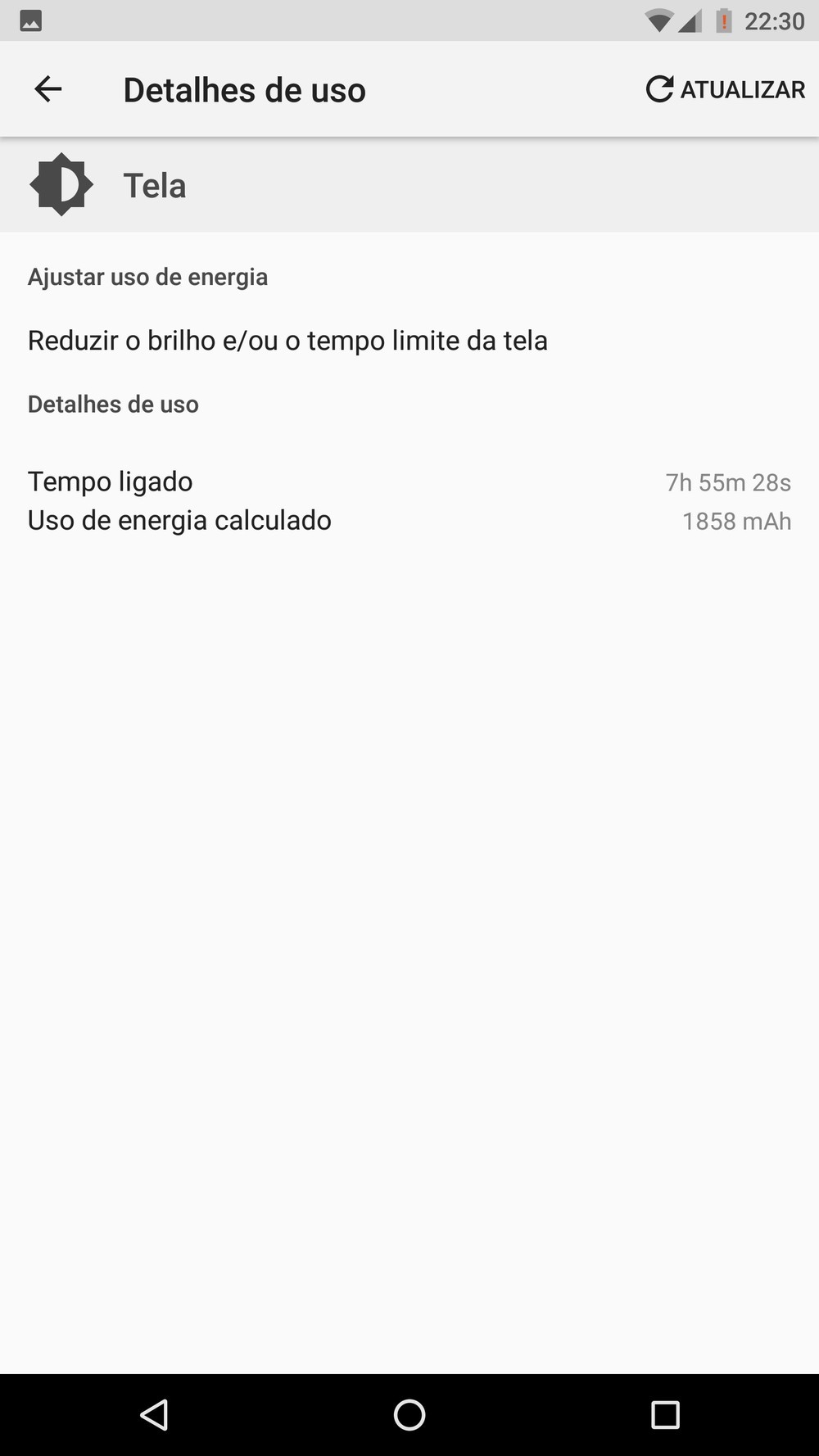
Task: Open Reduzir o brilho e/ou tempo limite
Action: point(287,341)
